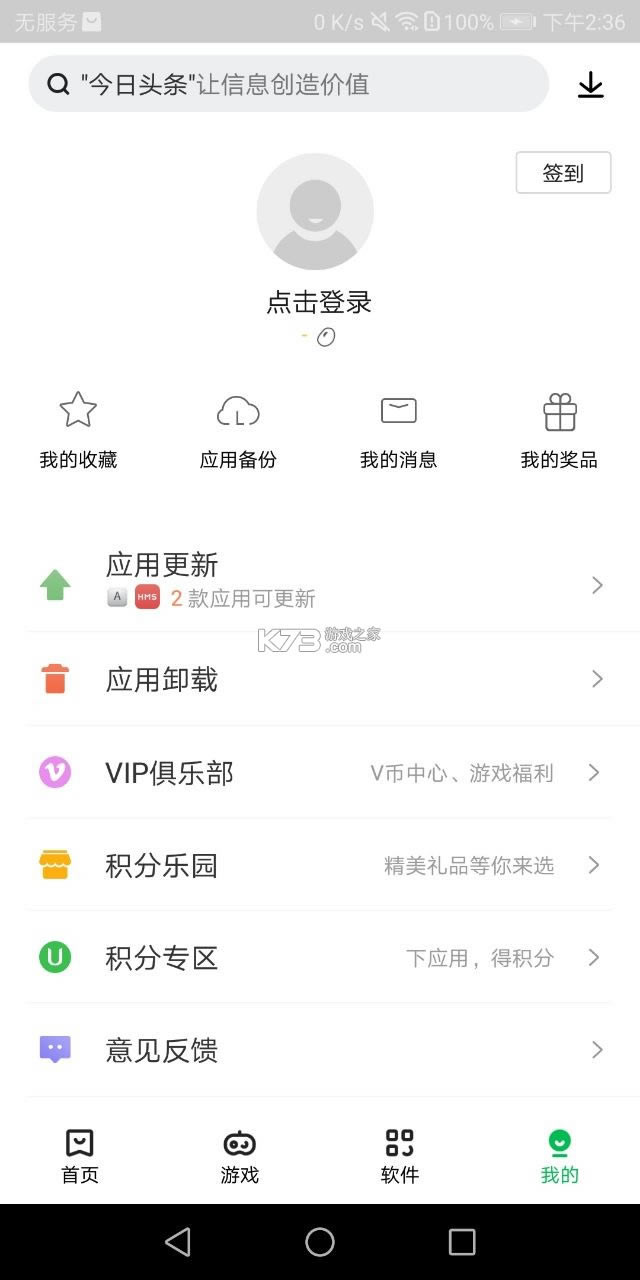The image size is (640, 1280).
Task: Switch to the 游戏 tab
Action: pyautogui.click(x=240, y=1157)
